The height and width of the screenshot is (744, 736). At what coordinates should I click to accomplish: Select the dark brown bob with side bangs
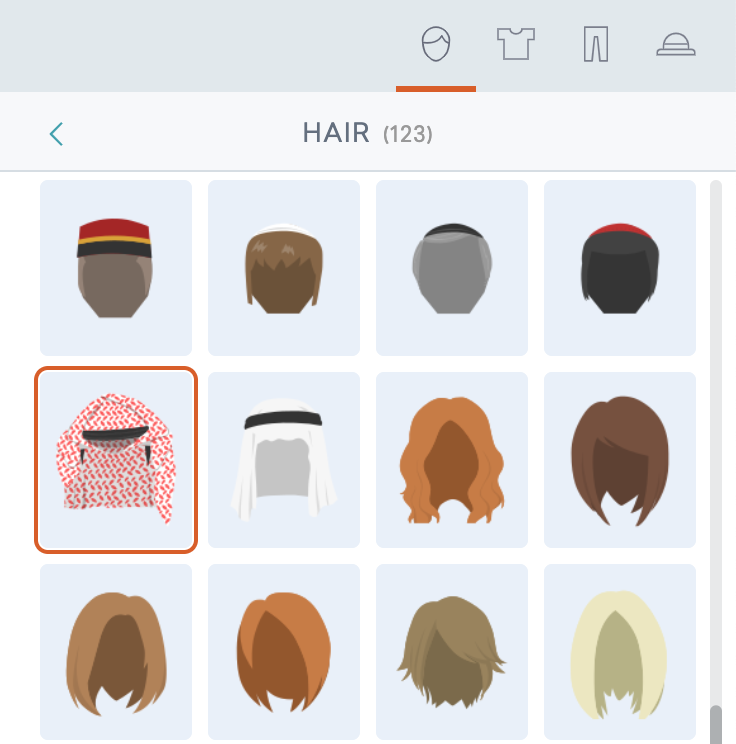tap(620, 460)
